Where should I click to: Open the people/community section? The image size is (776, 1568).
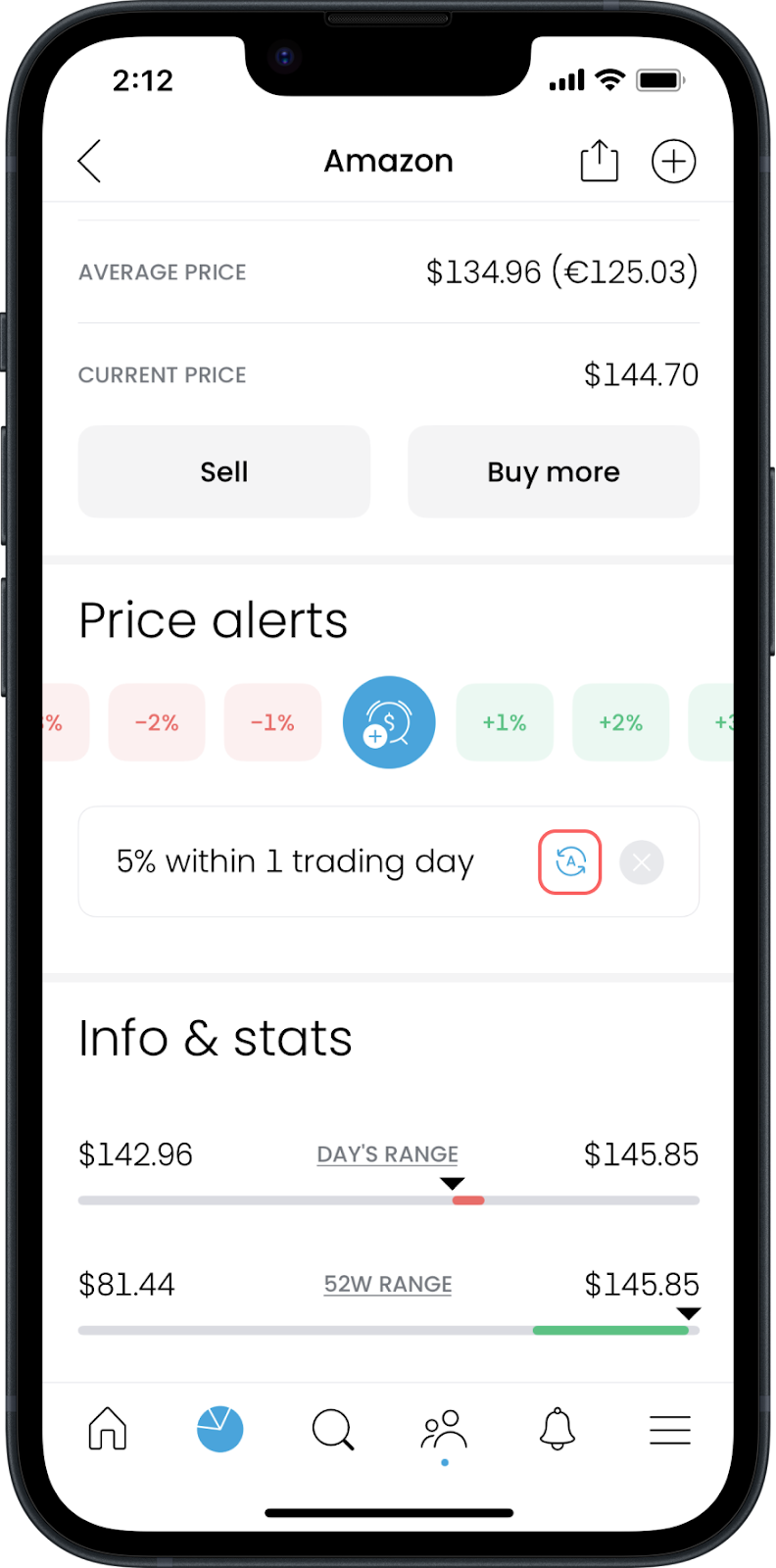point(444,1430)
